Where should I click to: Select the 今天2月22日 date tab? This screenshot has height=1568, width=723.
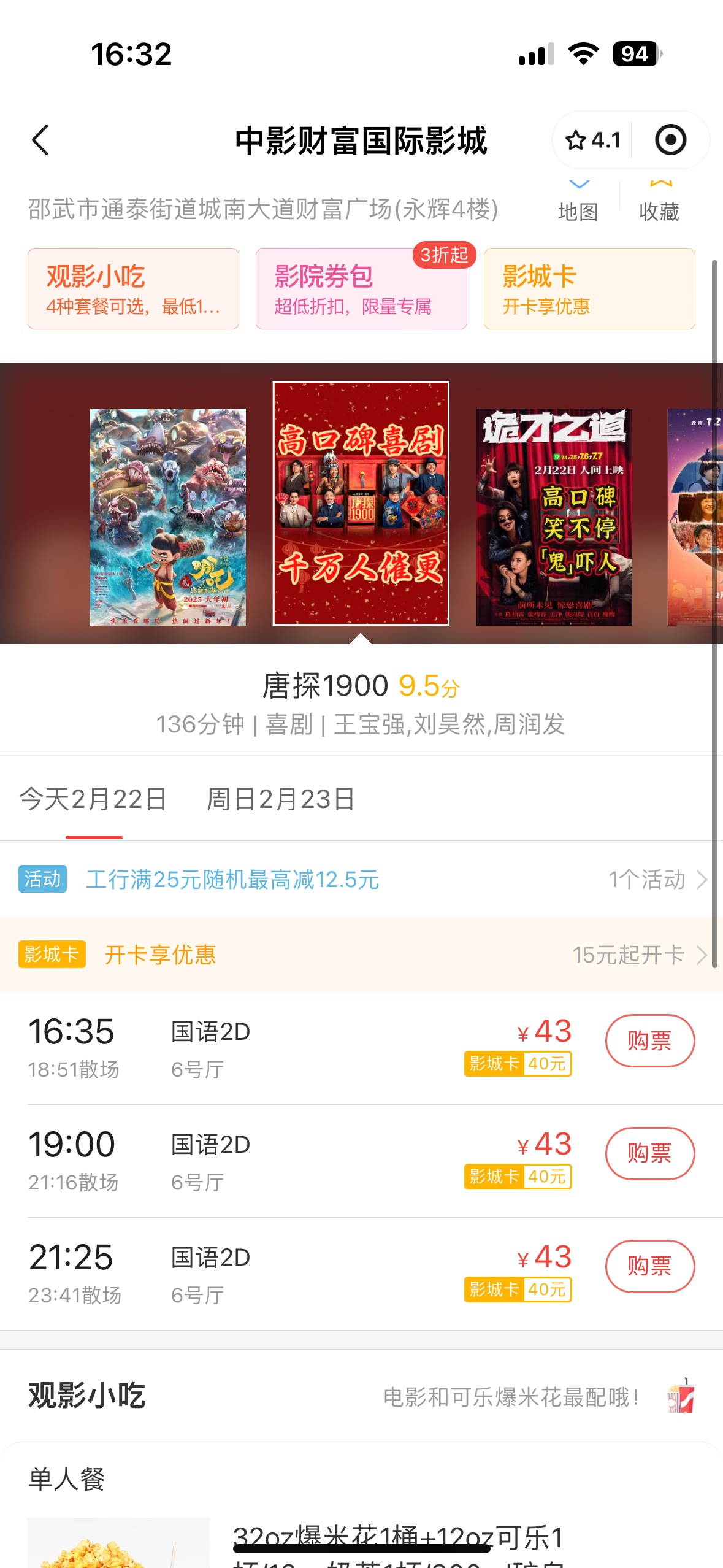pos(93,799)
